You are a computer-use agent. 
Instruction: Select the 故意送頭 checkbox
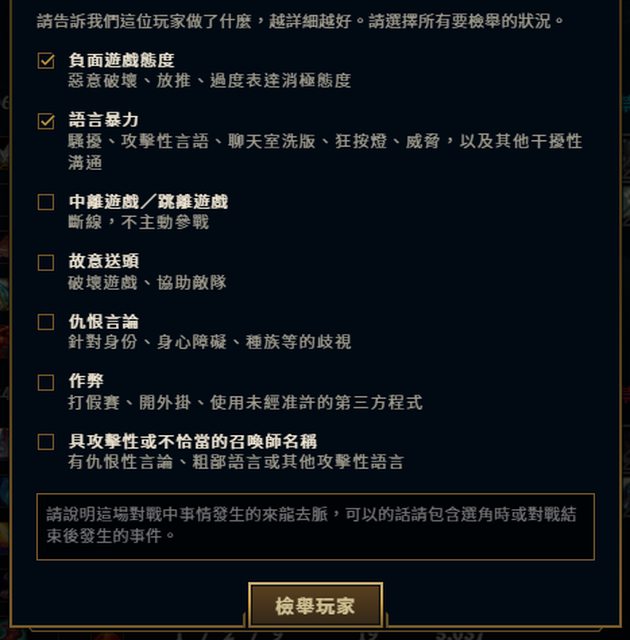pos(46,262)
